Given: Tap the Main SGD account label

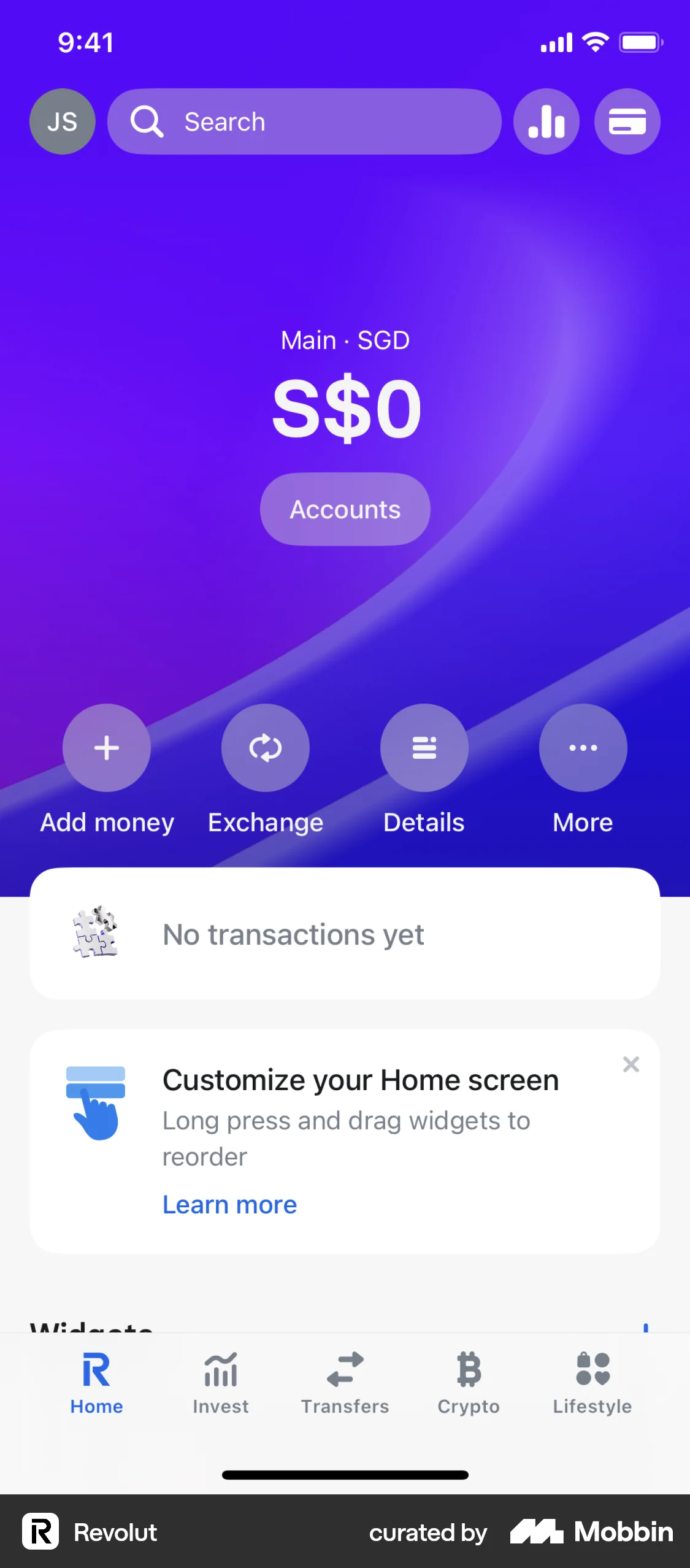Looking at the screenshot, I should click(x=345, y=339).
